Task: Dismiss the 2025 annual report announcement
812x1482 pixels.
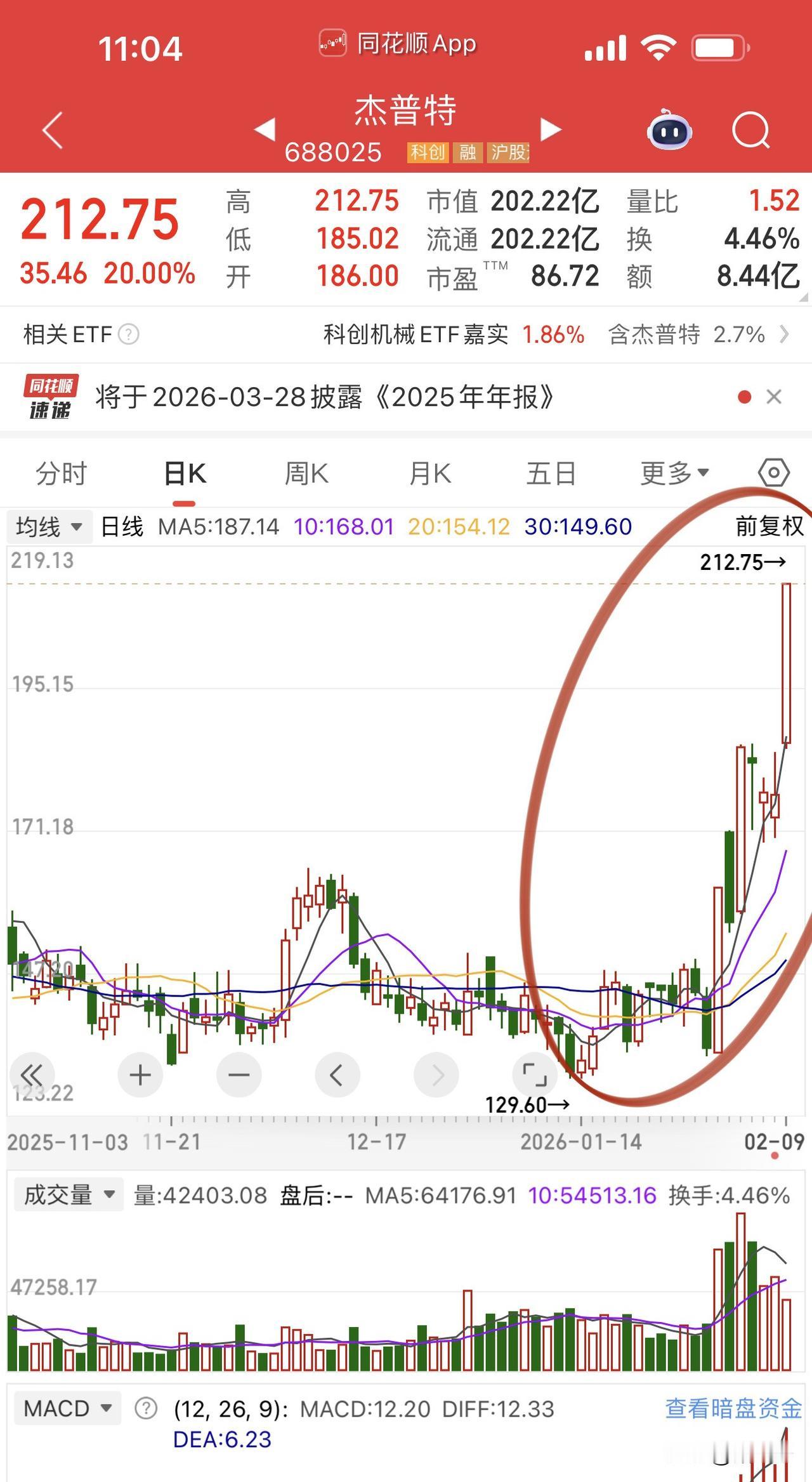Action: (x=774, y=397)
